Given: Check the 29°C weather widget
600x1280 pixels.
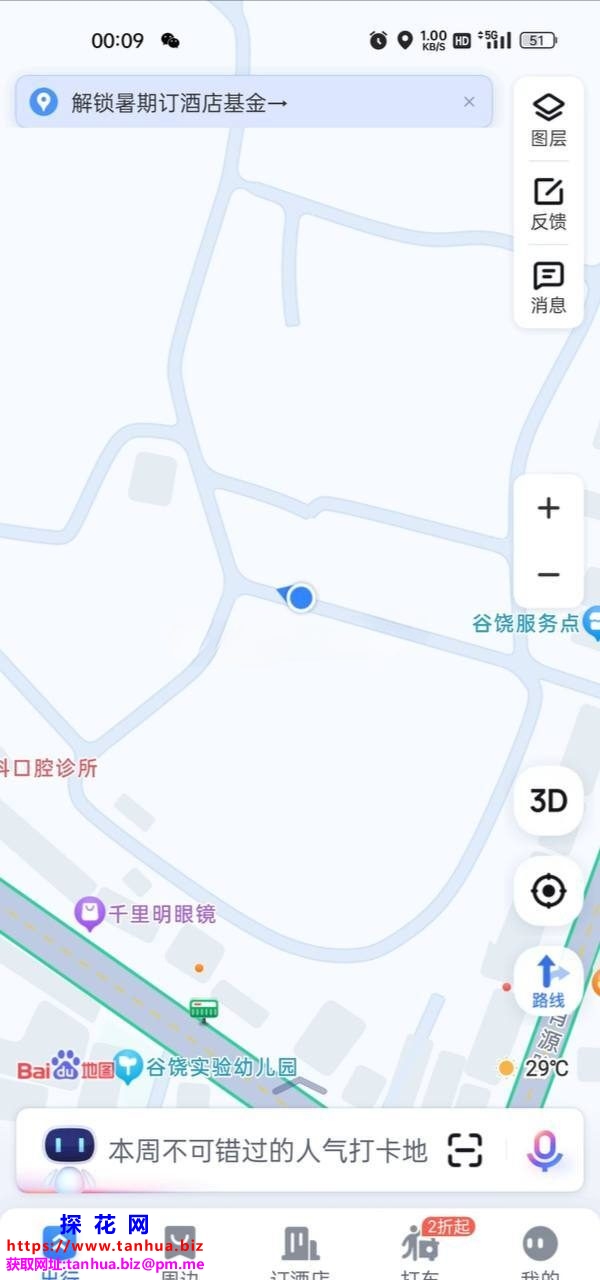Looking at the screenshot, I should [x=534, y=1068].
